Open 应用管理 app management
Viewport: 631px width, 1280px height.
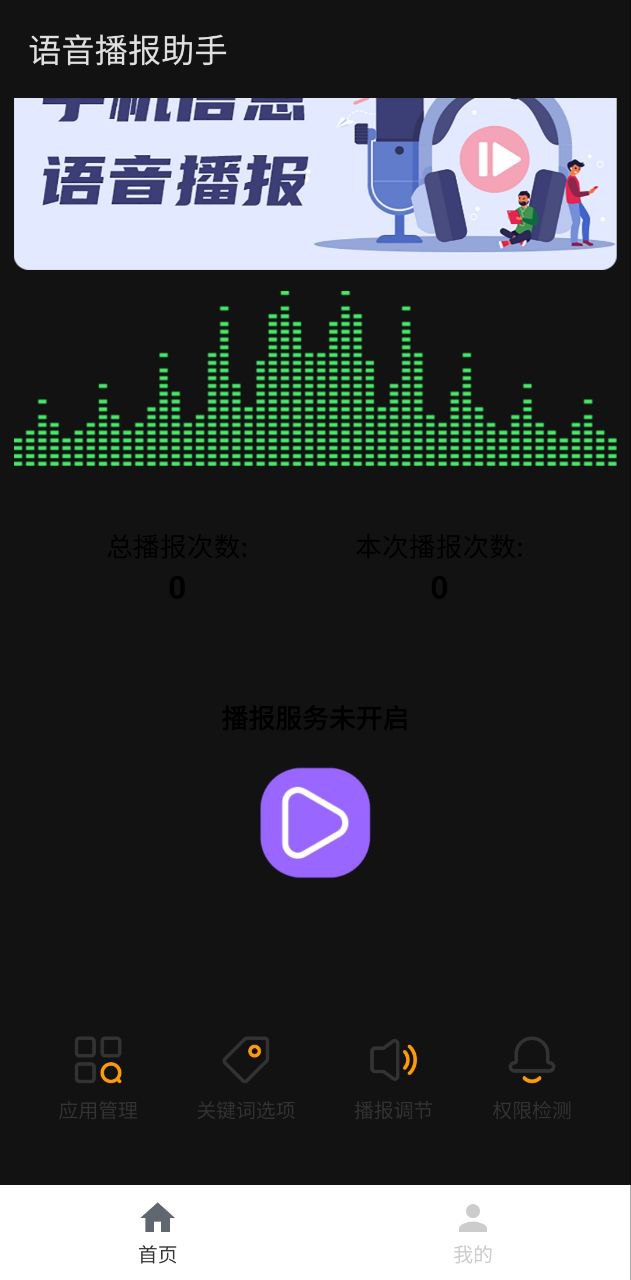[x=98, y=1076]
